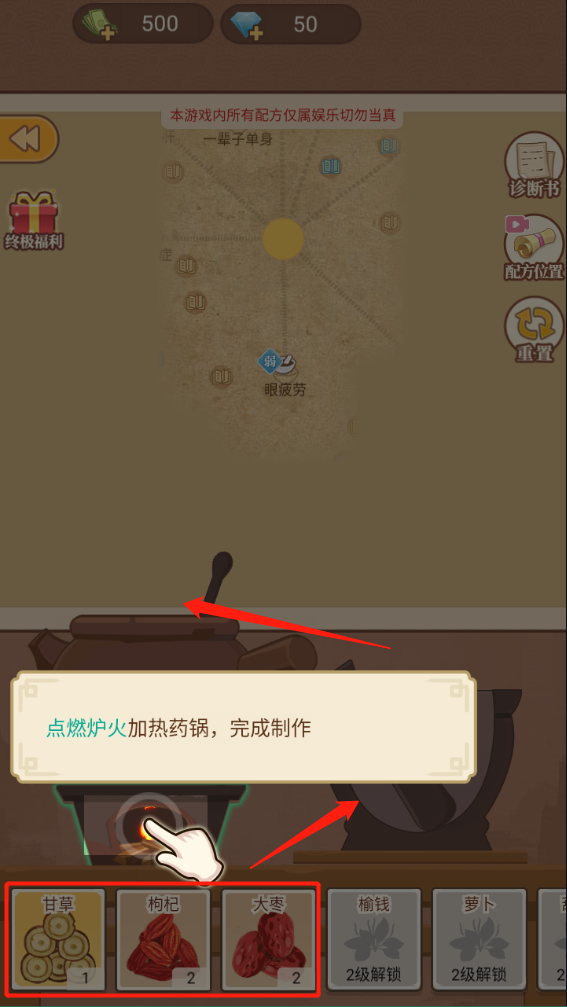Tap the 眼疲劳 recipe marker on the map

coord(284,373)
